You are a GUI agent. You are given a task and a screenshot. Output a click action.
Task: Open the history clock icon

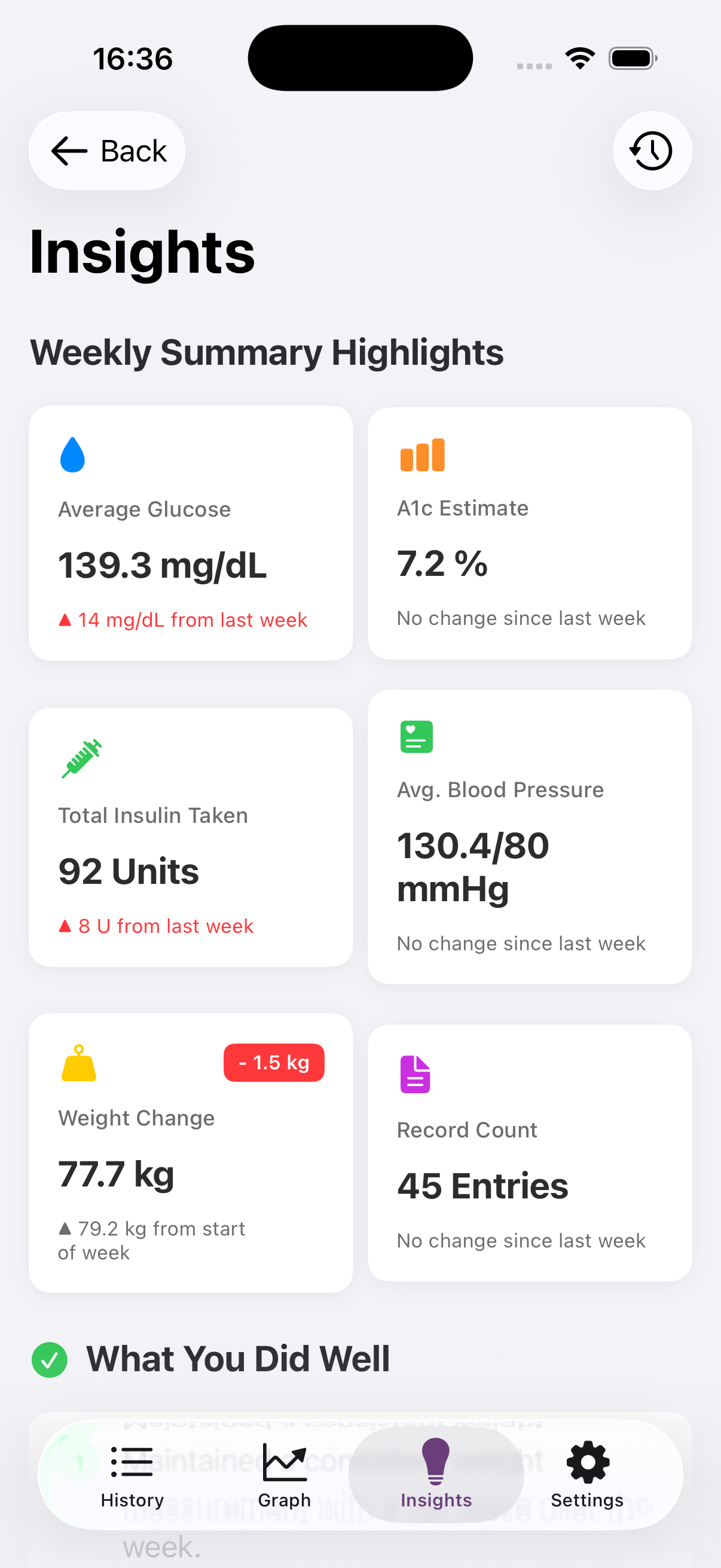652,151
